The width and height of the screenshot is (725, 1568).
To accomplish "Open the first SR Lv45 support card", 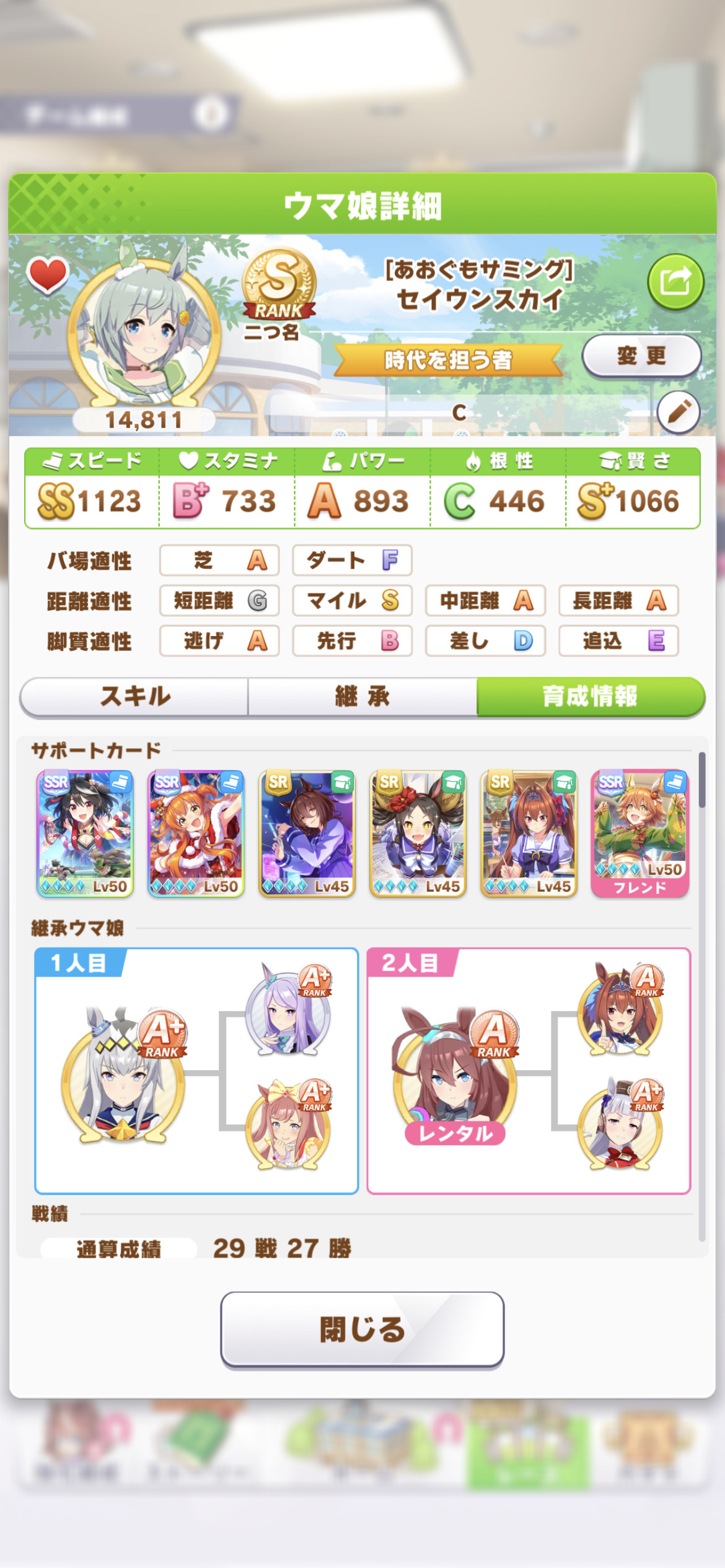I will [x=307, y=834].
